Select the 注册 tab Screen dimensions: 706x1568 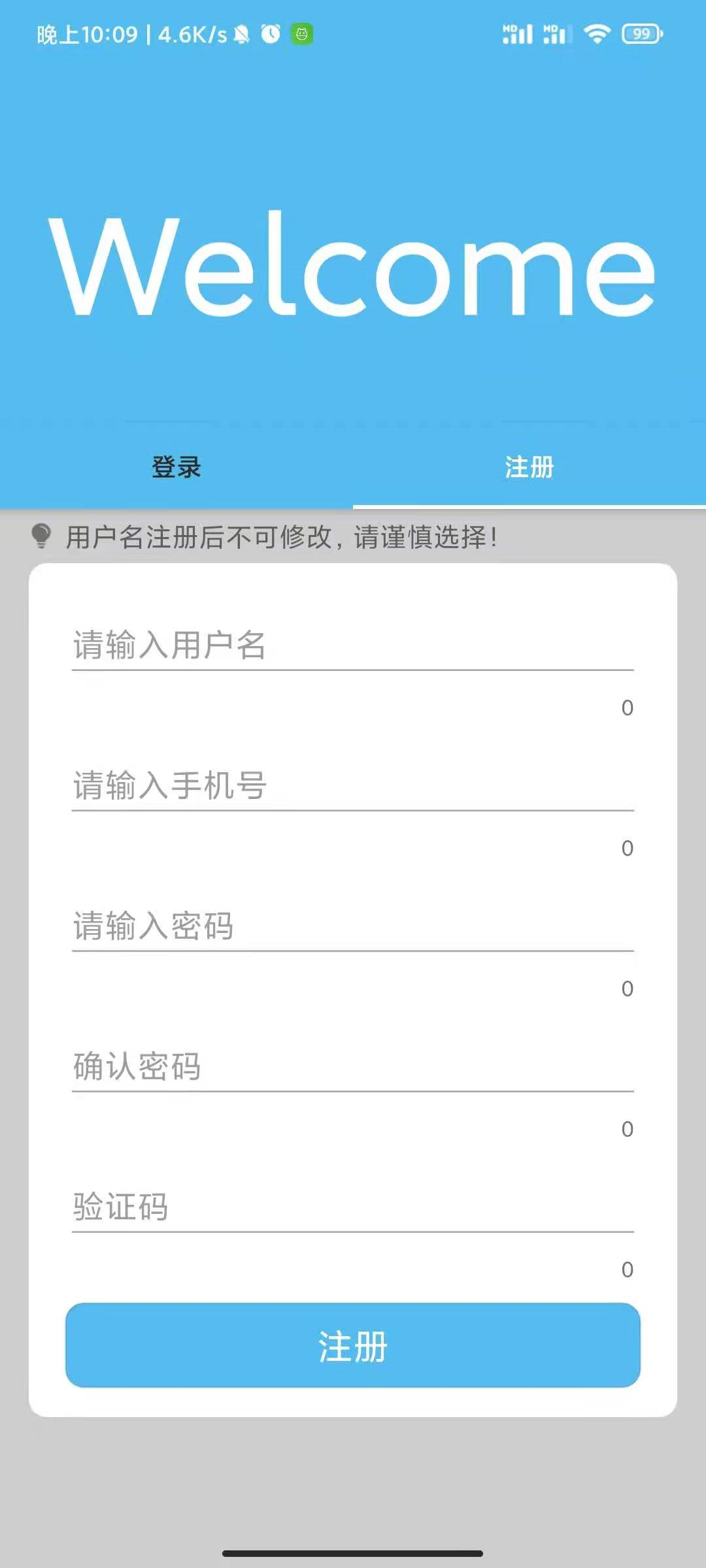[x=529, y=467]
